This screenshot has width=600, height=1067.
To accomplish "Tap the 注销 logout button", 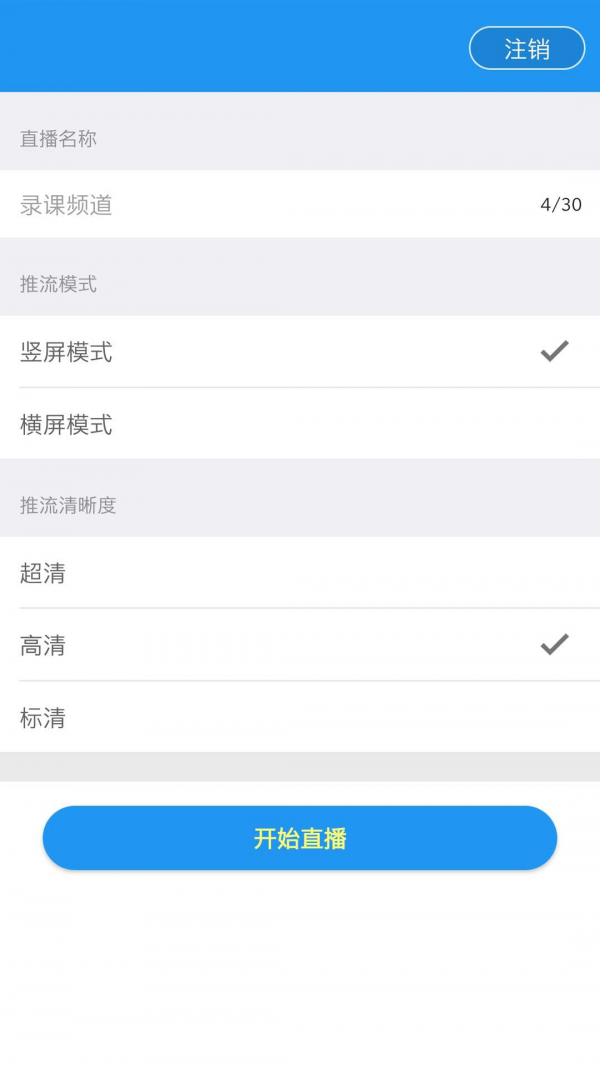I will pos(527,48).
